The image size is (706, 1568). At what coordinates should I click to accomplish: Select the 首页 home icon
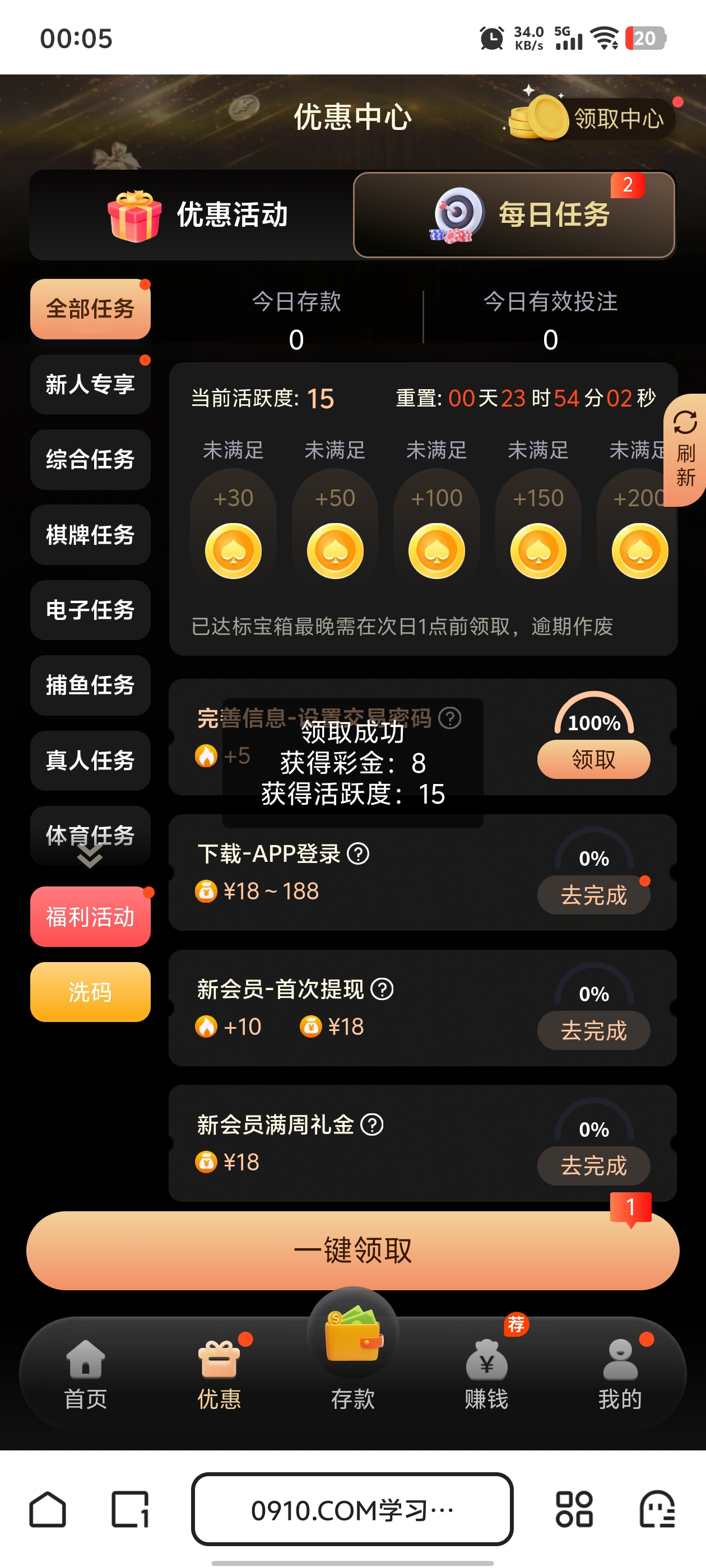85,1359
